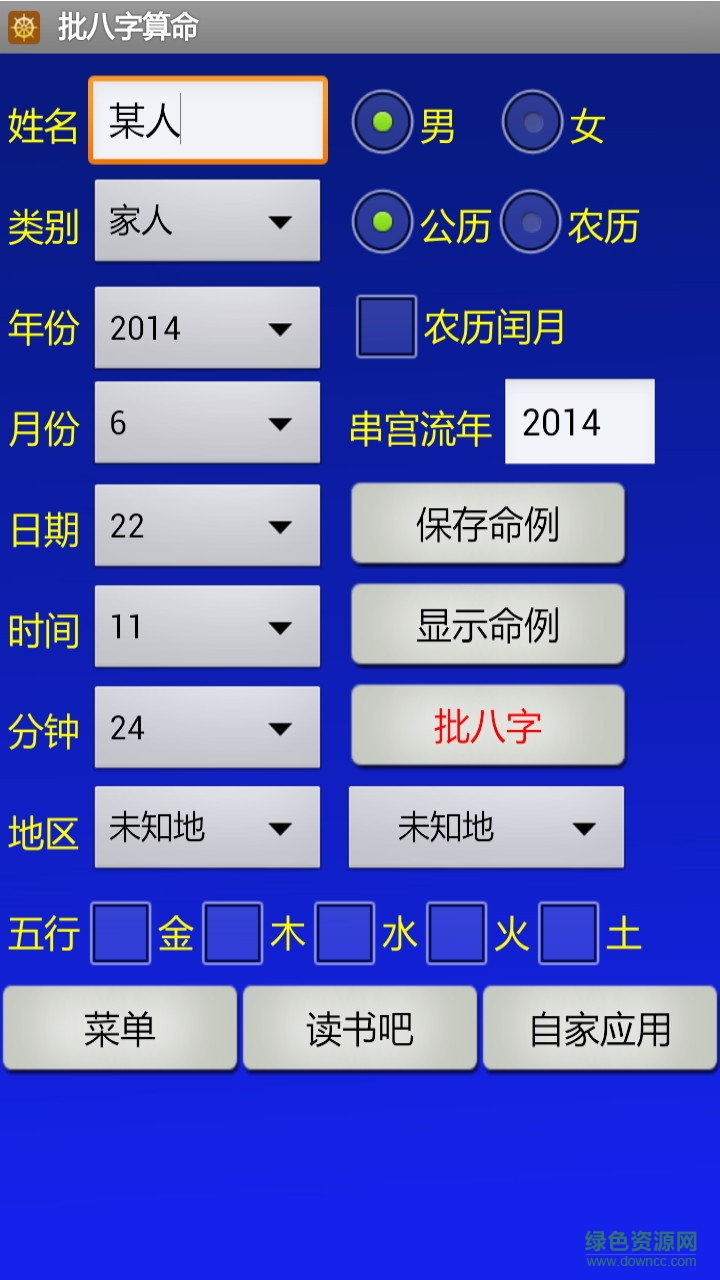
Task: Tap the 姓名 name input field
Action: tap(208, 121)
